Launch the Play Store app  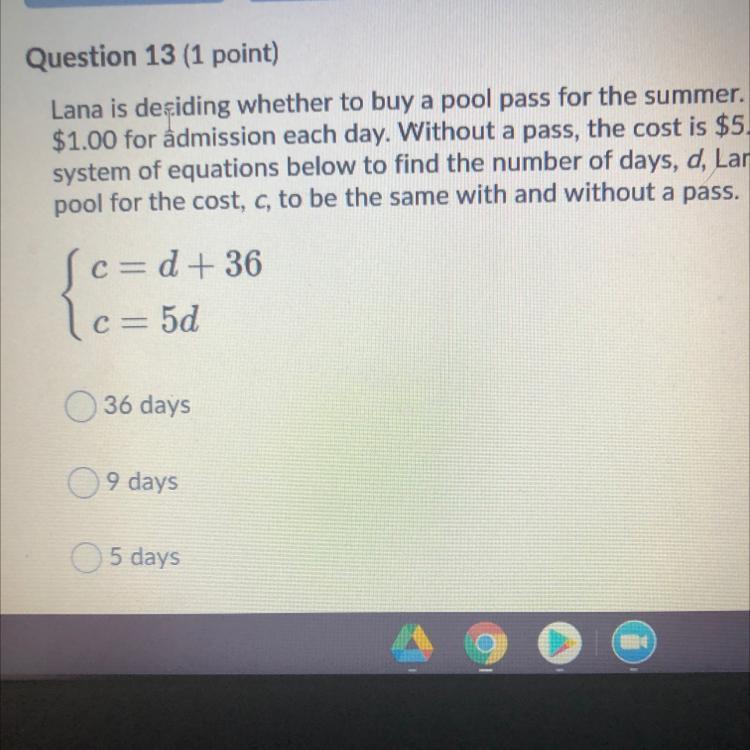click(x=559, y=646)
